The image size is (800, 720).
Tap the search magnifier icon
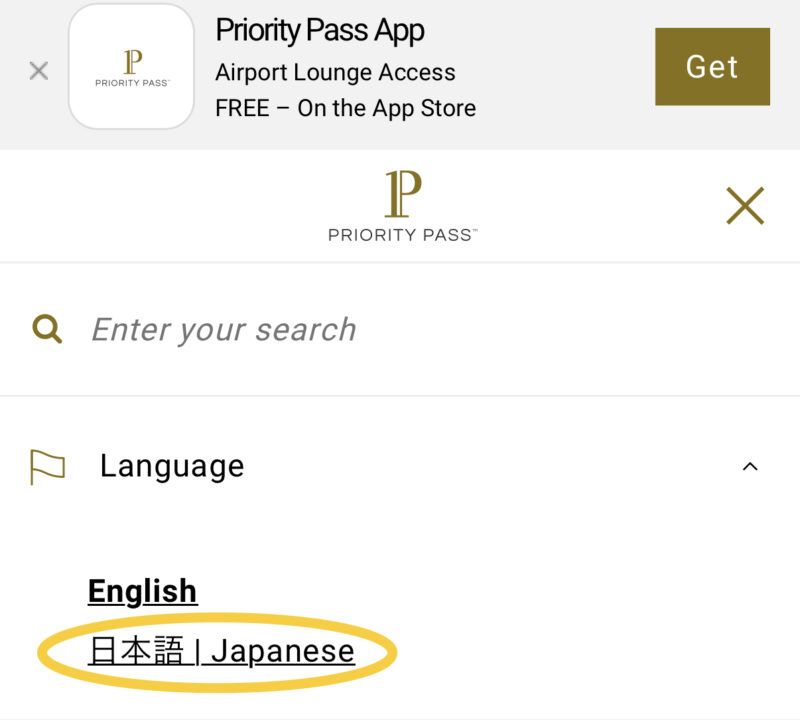pos(47,328)
